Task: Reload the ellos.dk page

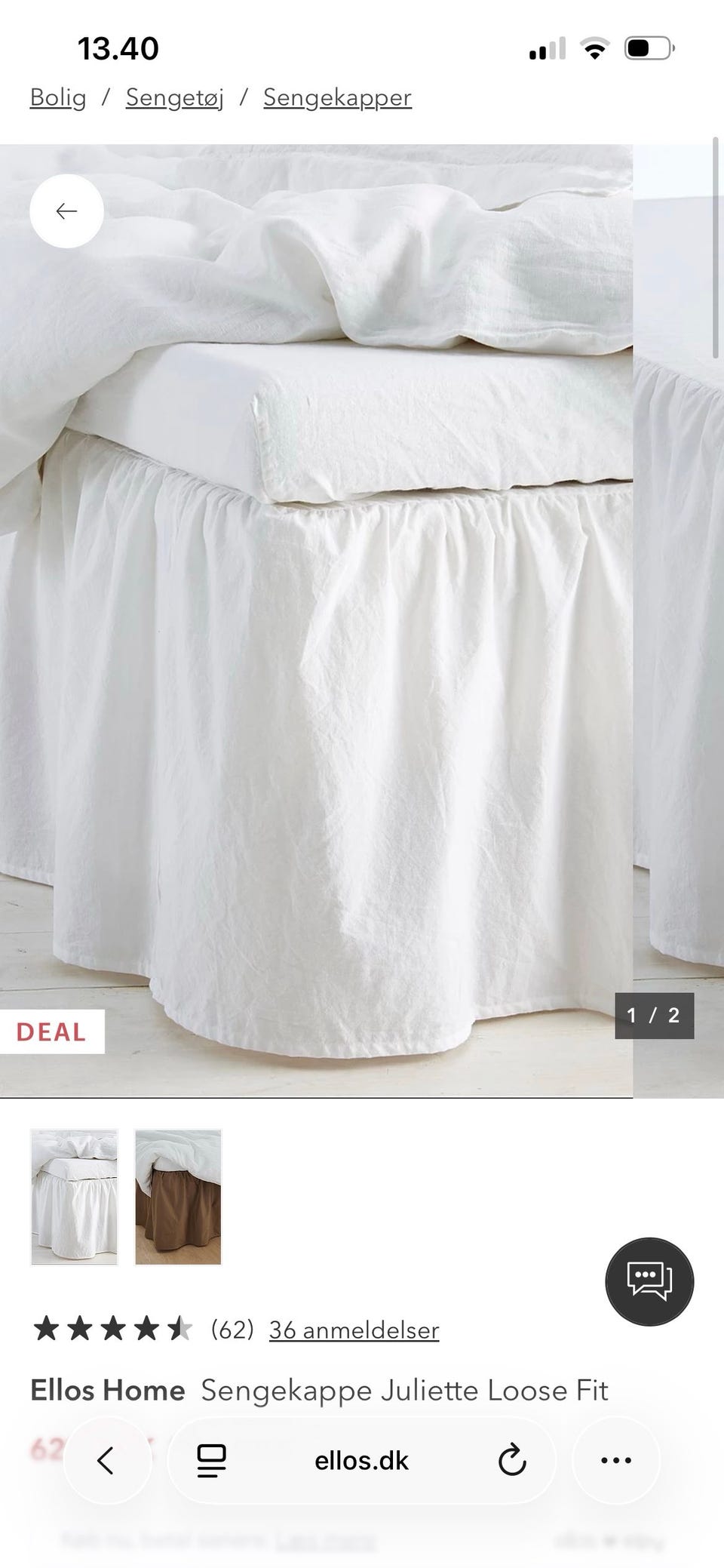Action: (x=512, y=1461)
